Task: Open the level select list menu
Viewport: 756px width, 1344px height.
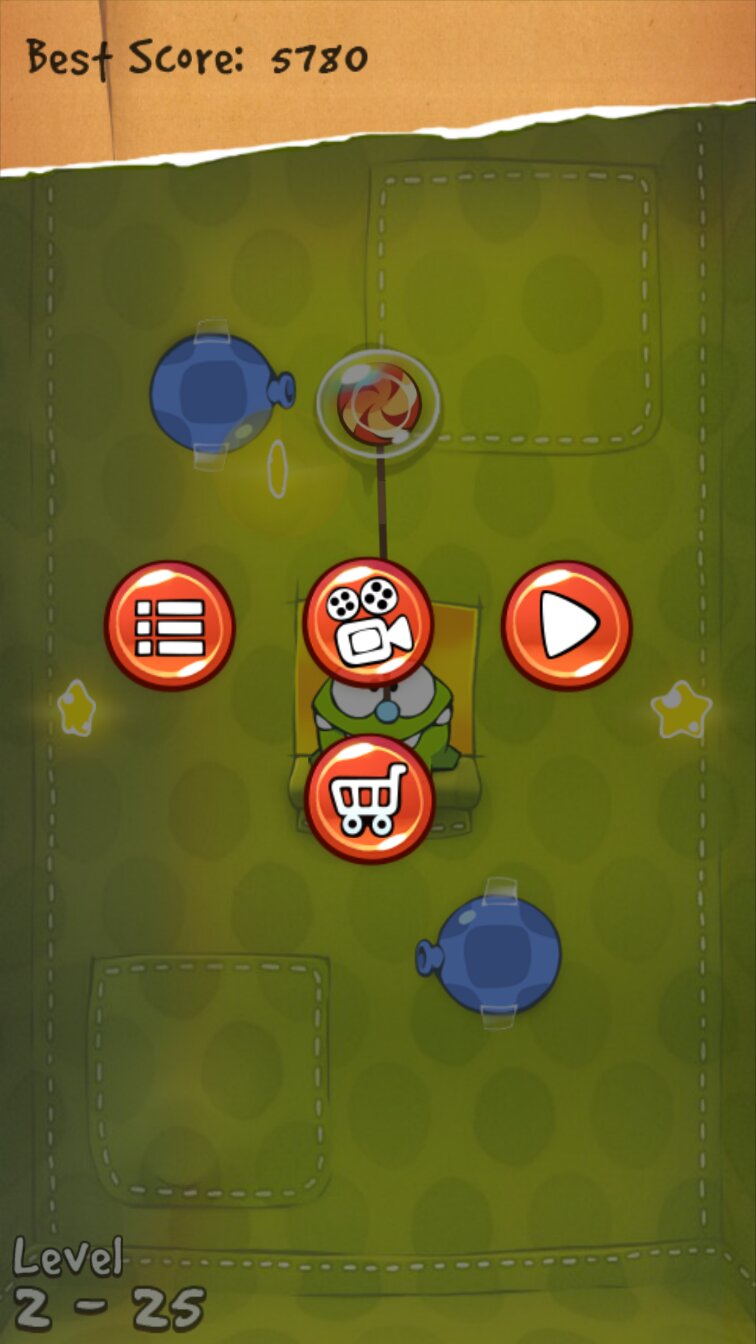Action: [170, 626]
